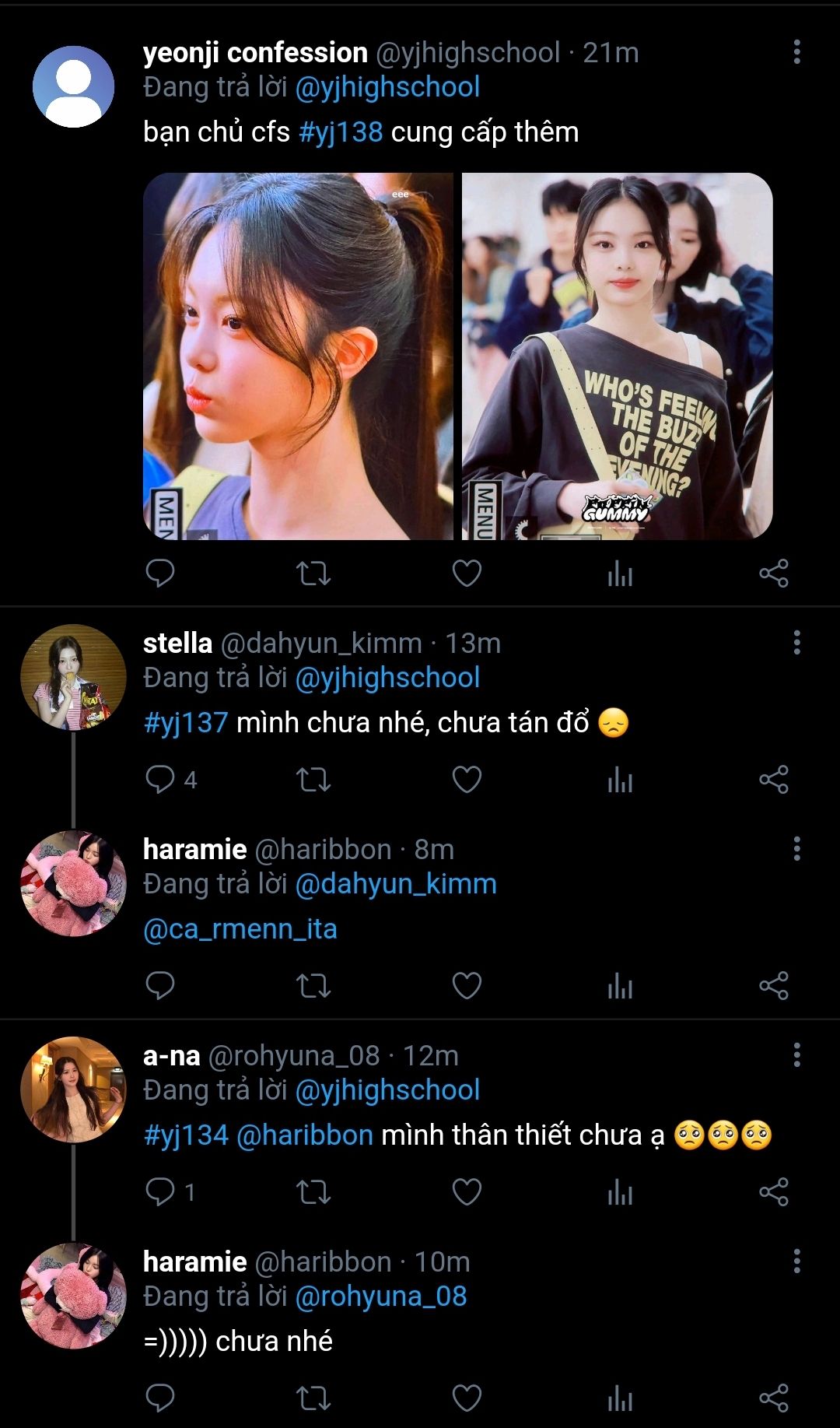The height and width of the screenshot is (1428, 840).
Task: Open stella's profile picture
Action: tap(73, 677)
